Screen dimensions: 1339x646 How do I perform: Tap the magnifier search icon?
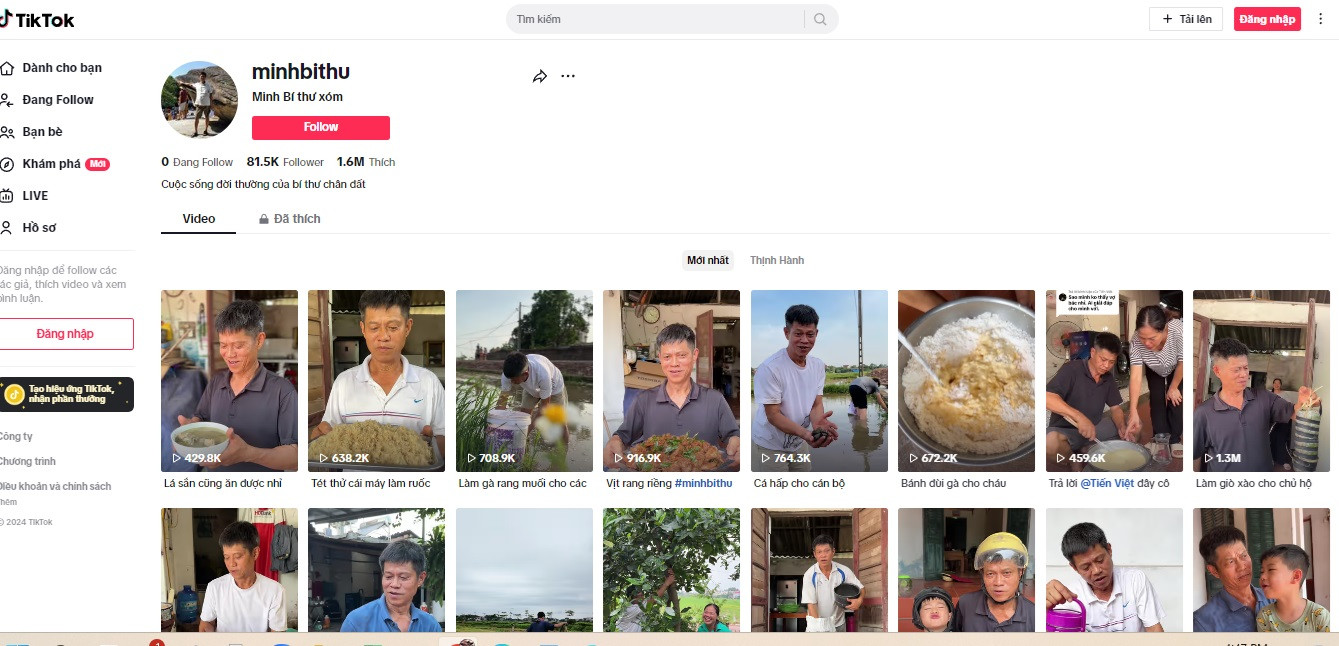pos(820,19)
